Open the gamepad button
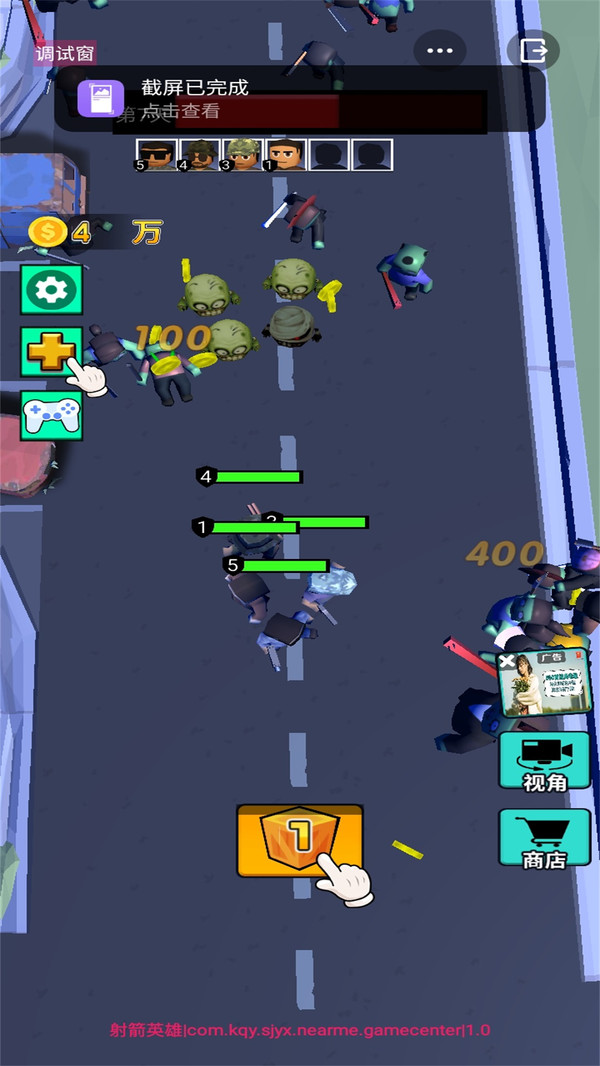 click(52, 415)
